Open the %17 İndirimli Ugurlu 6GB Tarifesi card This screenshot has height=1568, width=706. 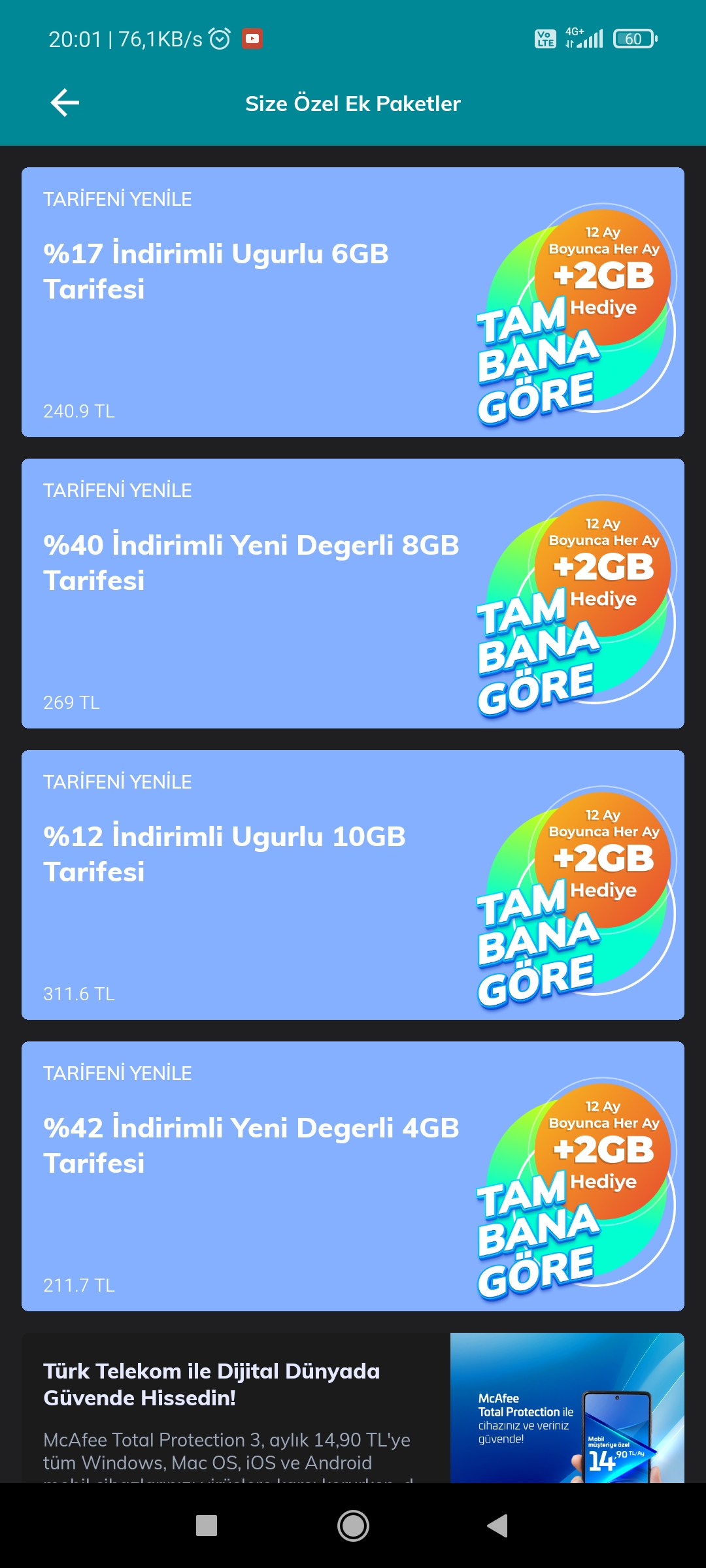[353, 302]
